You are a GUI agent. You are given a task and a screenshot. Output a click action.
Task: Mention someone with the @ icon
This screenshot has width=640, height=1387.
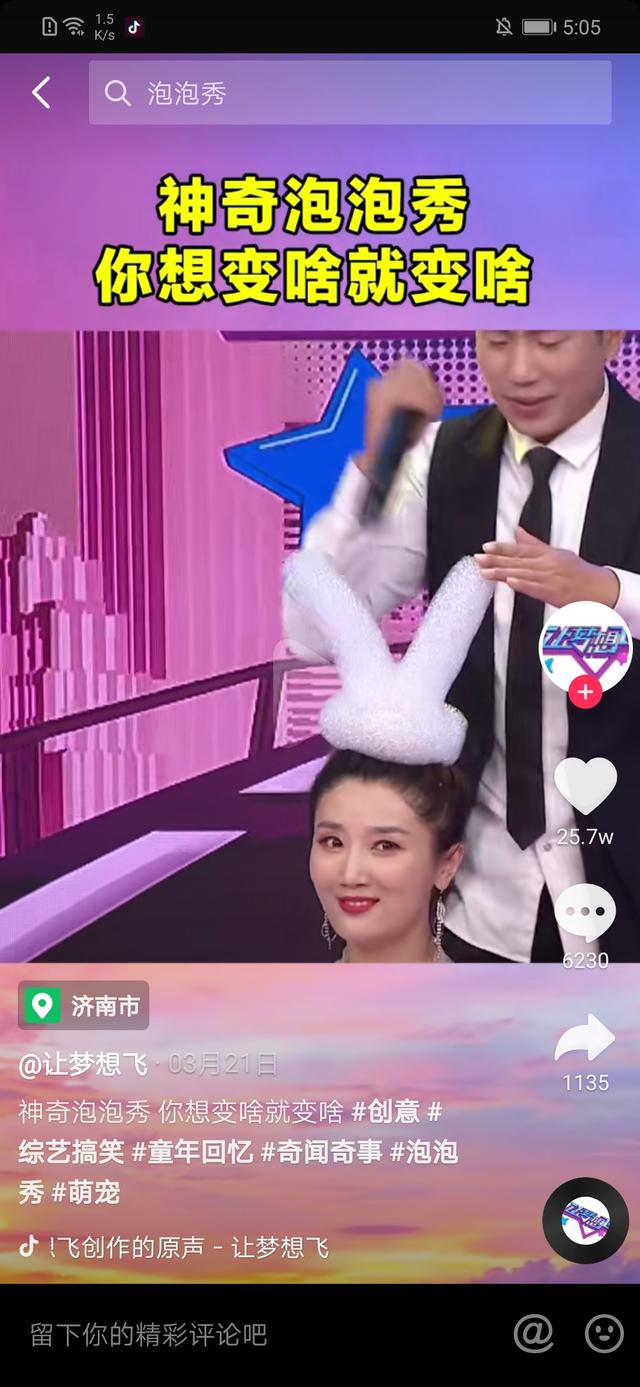pos(533,1333)
